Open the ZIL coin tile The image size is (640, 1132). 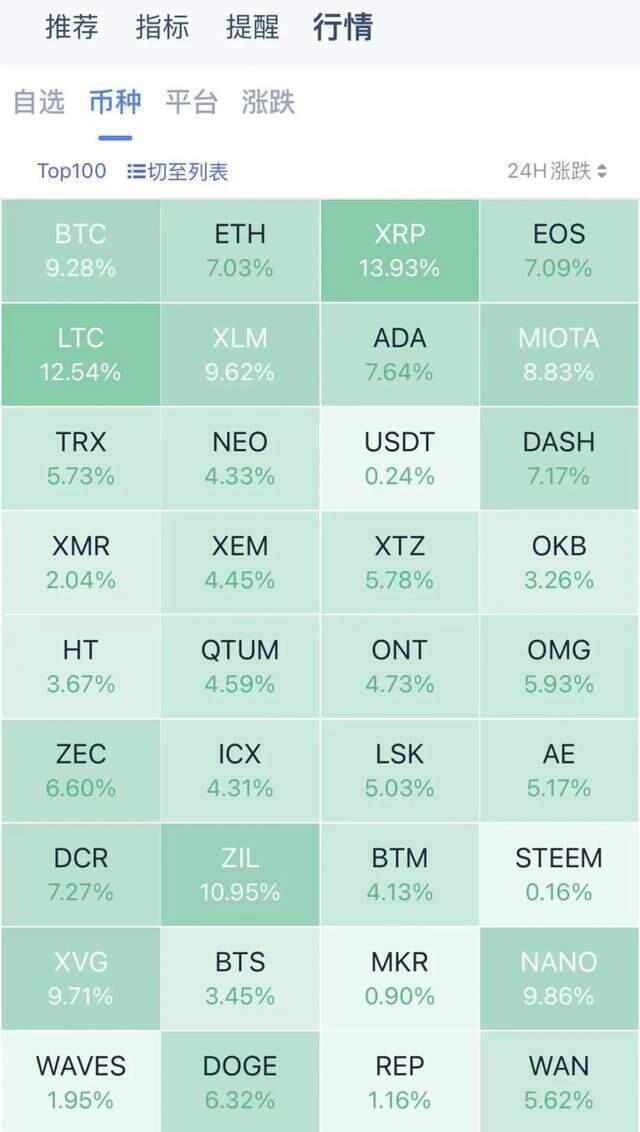click(x=240, y=875)
